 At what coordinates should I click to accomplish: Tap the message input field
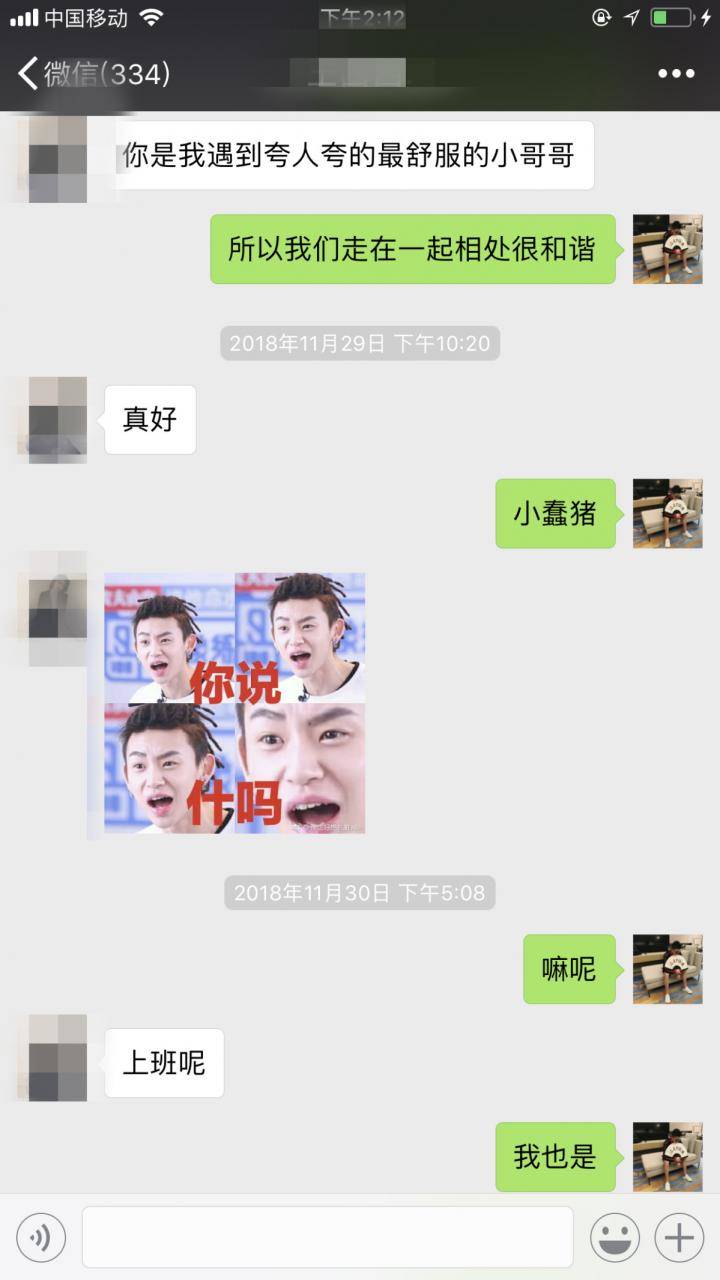pyautogui.click(x=330, y=1236)
